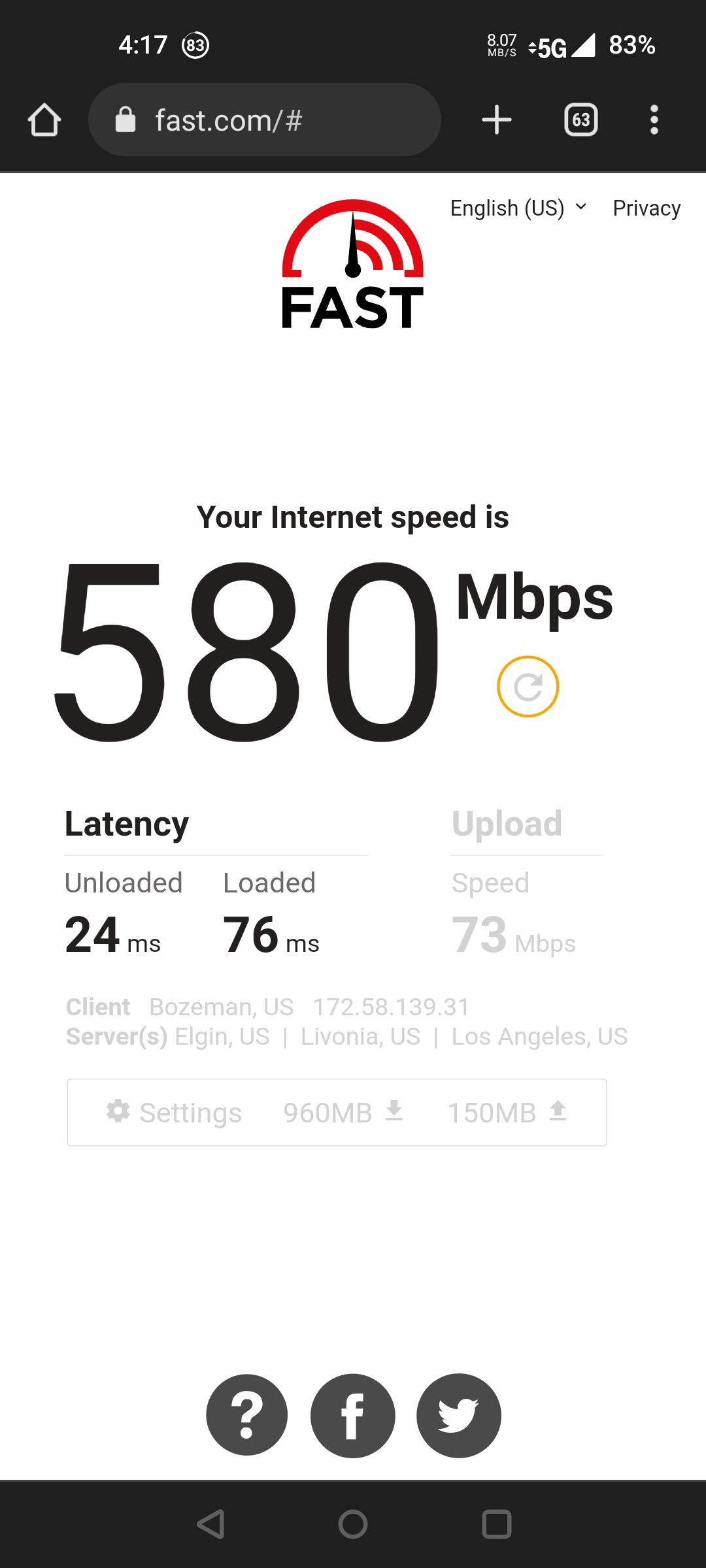This screenshot has height=1568, width=706.
Task: Tap the fast.com address bar
Action: click(x=265, y=120)
